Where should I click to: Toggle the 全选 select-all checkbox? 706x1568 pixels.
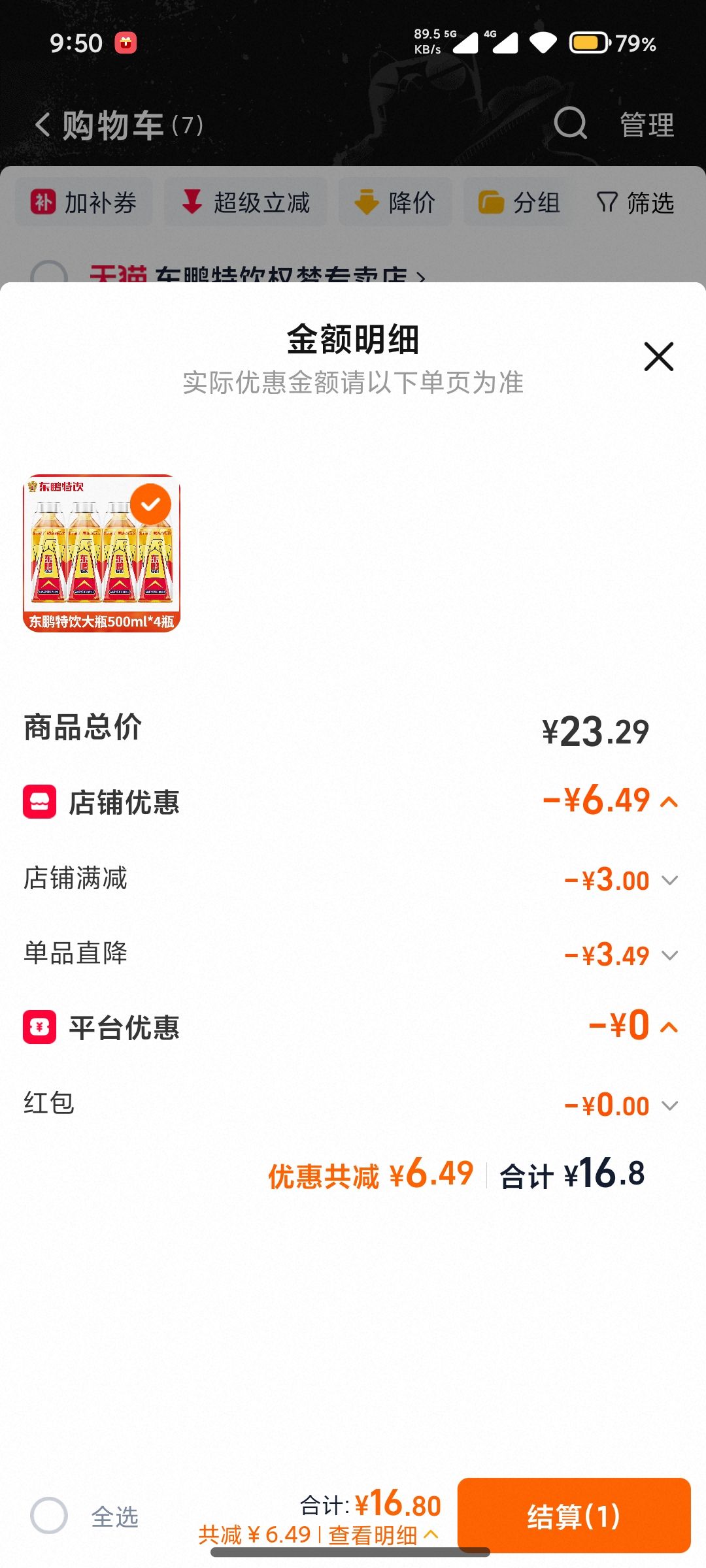click(x=49, y=1515)
